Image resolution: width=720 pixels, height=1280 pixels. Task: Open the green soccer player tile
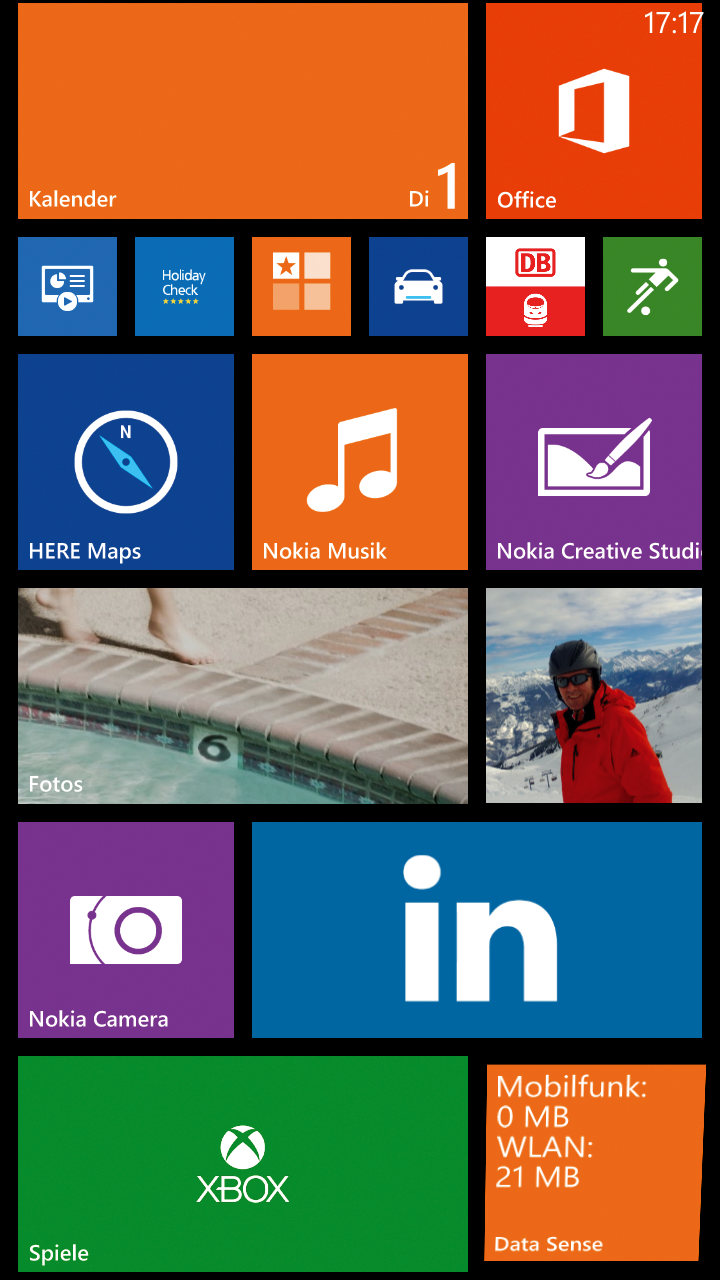point(652,286)
